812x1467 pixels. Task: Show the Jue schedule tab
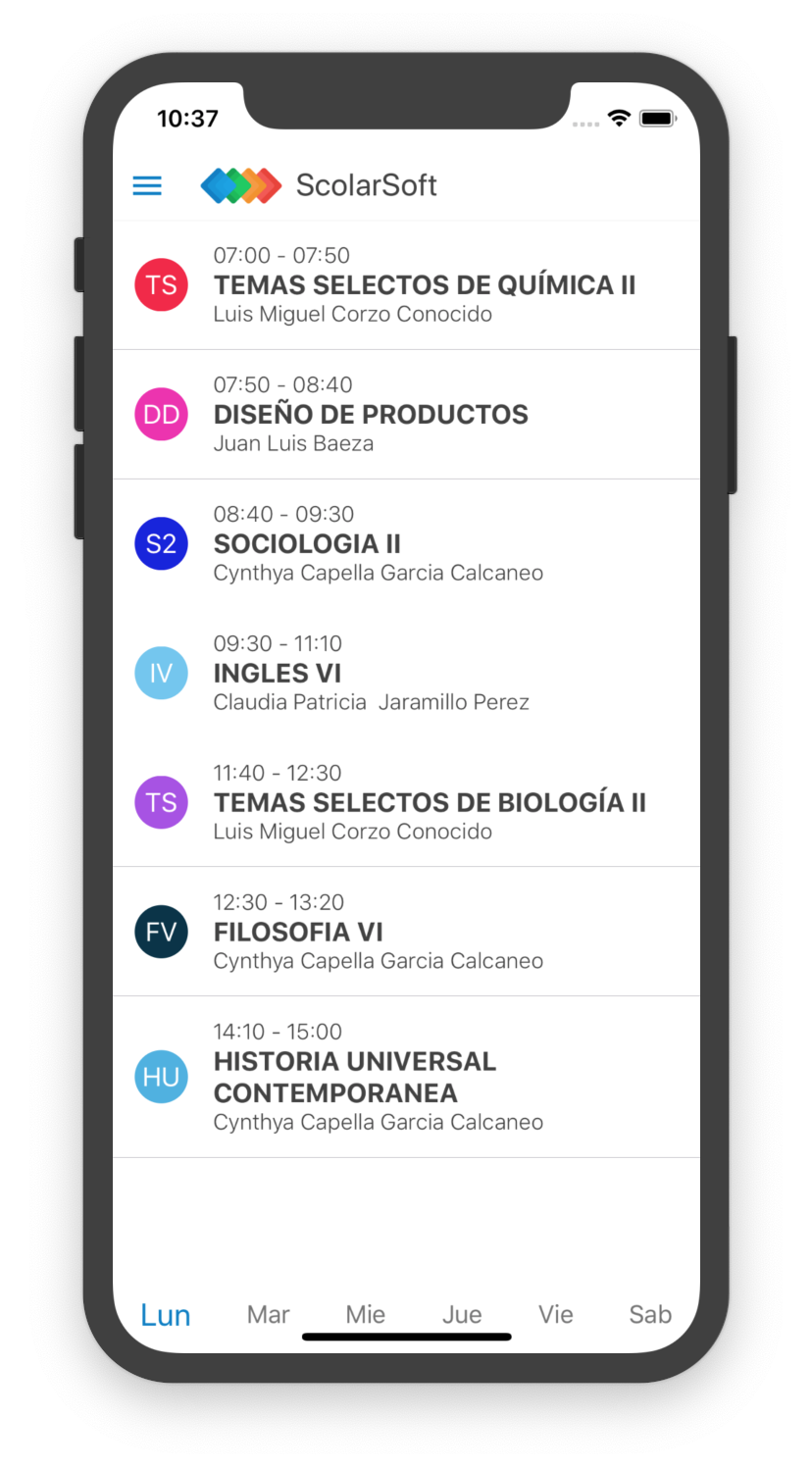(x=461, y=1315)
